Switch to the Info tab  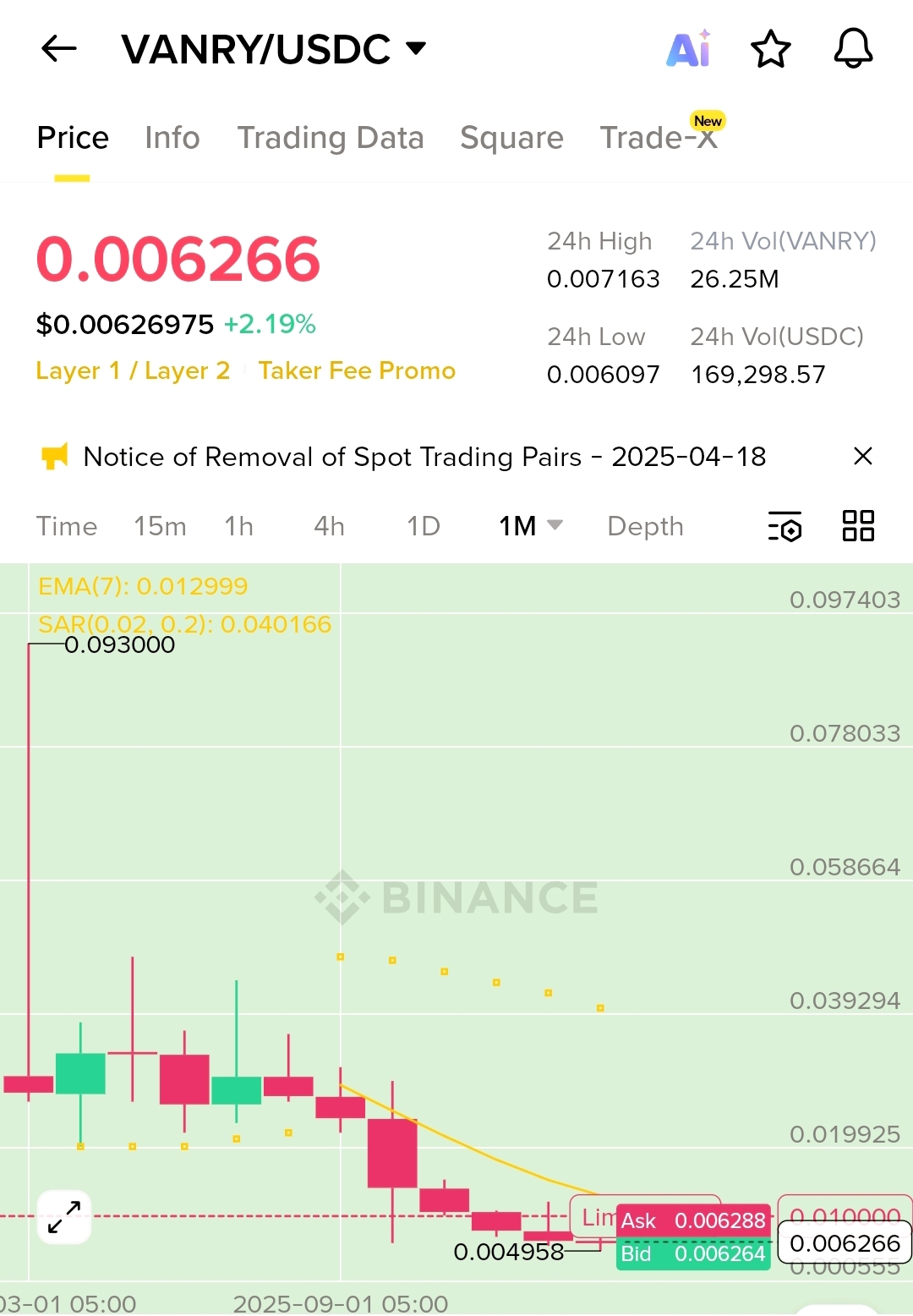click(172, 138)
